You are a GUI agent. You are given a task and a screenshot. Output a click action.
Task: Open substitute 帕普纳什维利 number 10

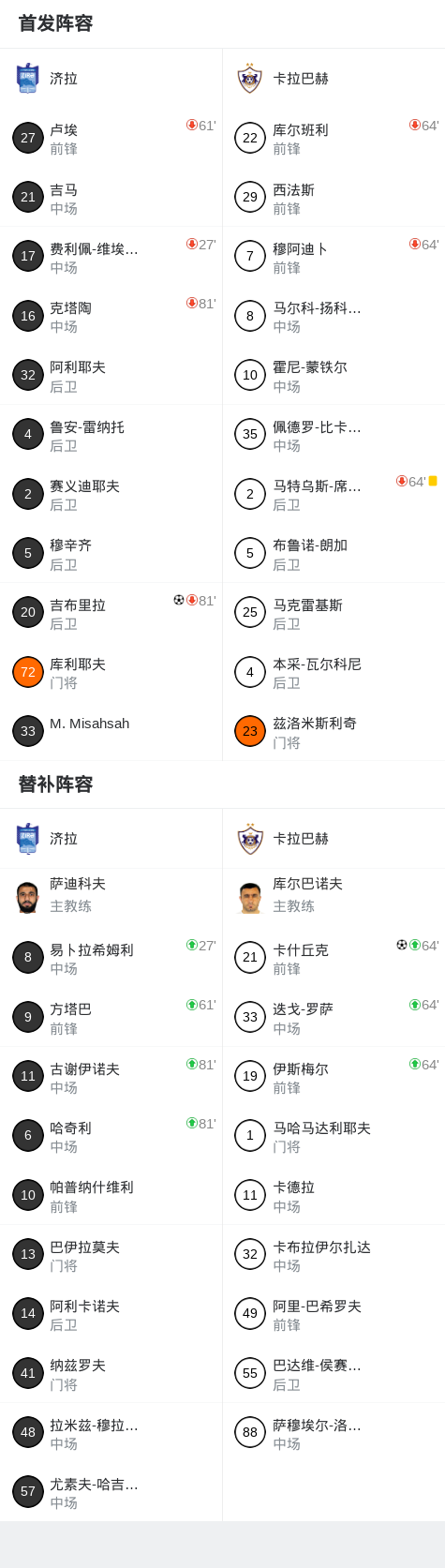coord(111,1195)
